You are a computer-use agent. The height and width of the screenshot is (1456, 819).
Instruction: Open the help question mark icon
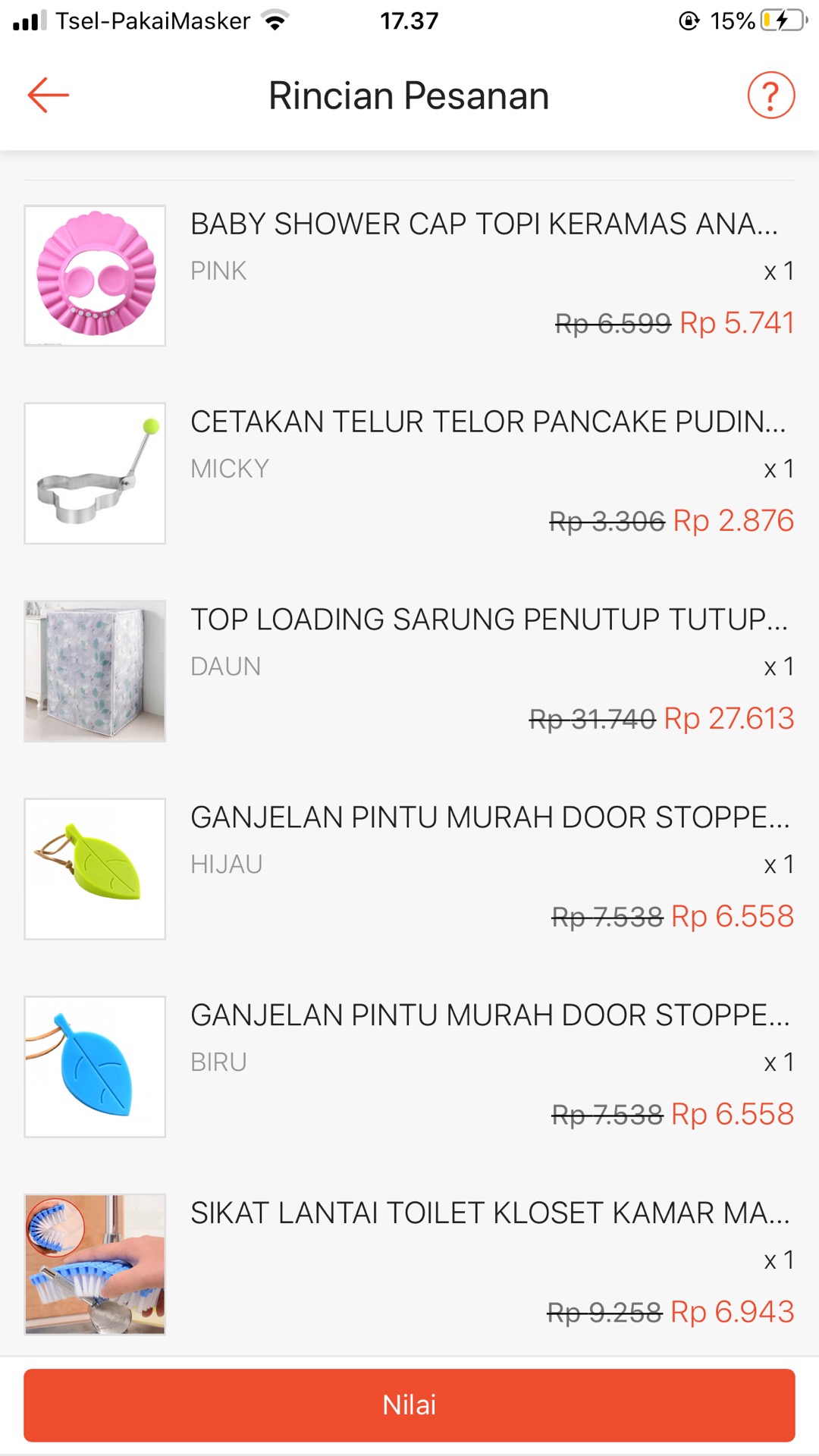coord(771,95)
